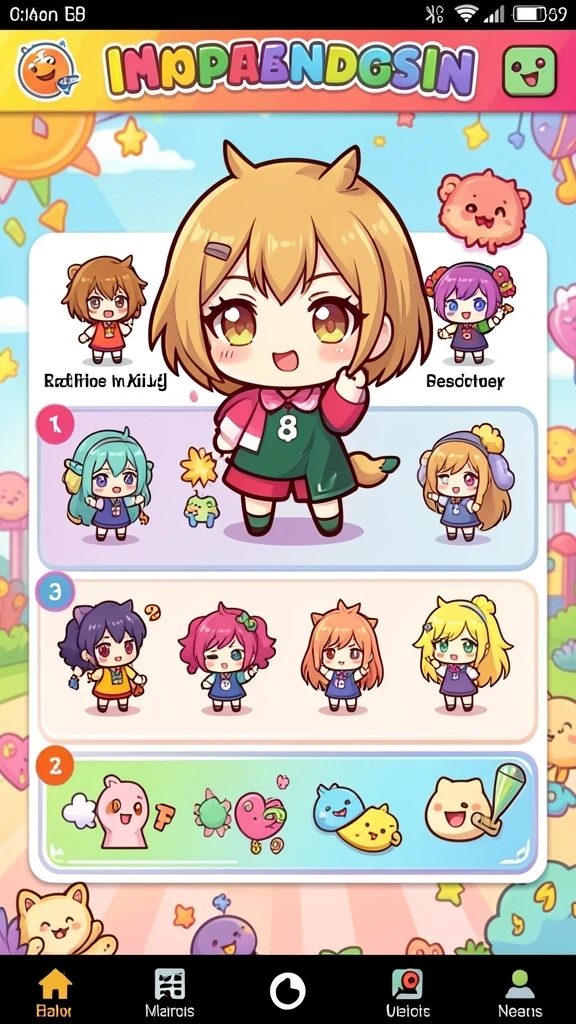Select the brown-haired character in the orange shirt

click(x=105, y=311)
